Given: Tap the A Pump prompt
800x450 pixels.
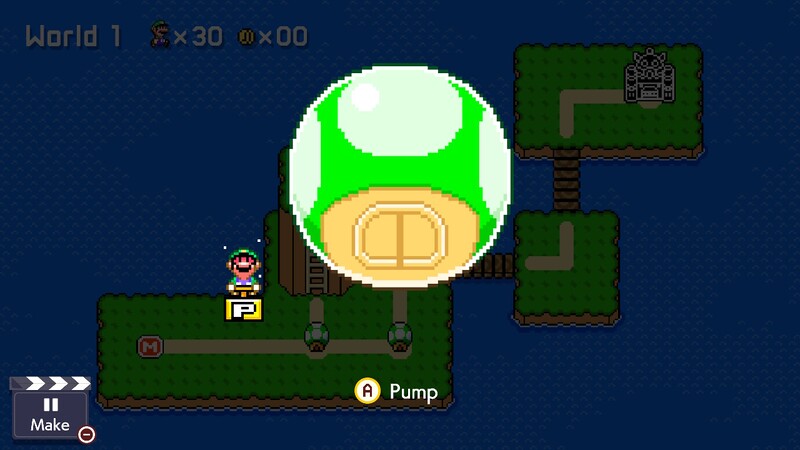Looking at the screenshot, I should pyautogui.click(x=397, y=391).
